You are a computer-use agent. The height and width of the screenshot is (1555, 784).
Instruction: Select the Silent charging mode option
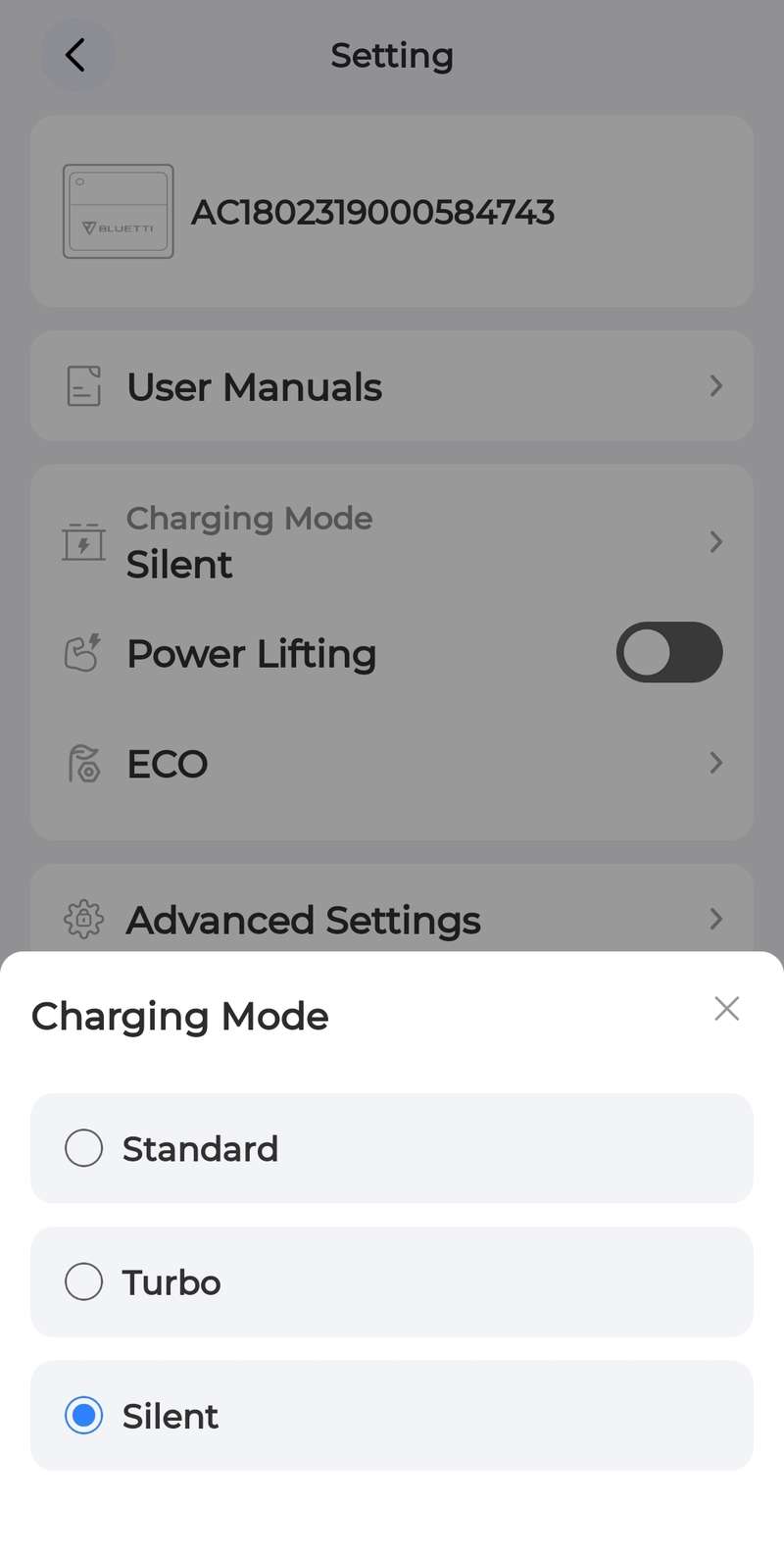[392, 1415]
